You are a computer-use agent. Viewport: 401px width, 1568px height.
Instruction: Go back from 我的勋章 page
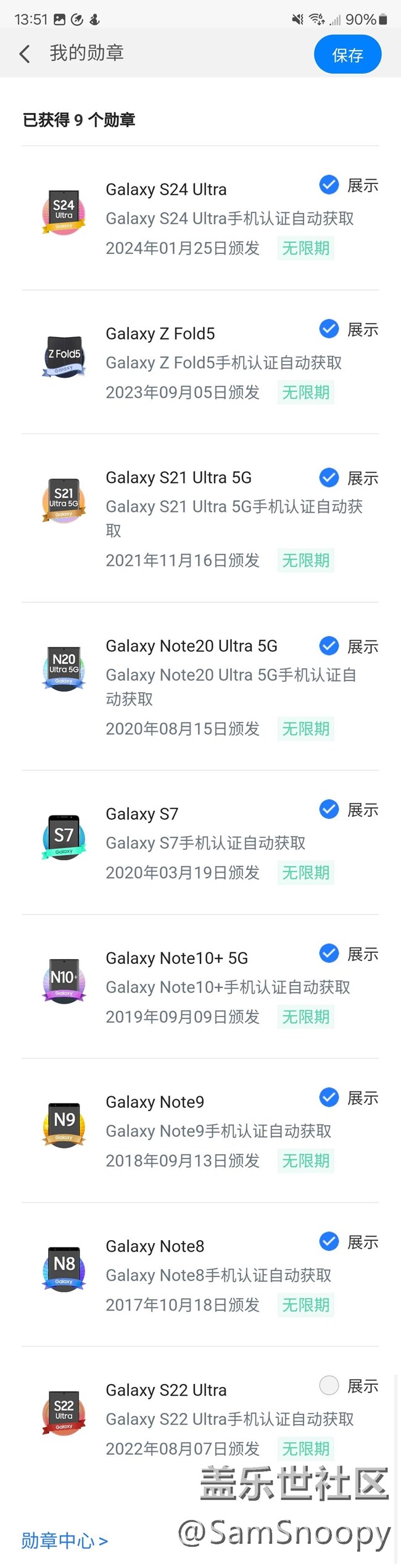pyautogui.click(x=25, y=54)
